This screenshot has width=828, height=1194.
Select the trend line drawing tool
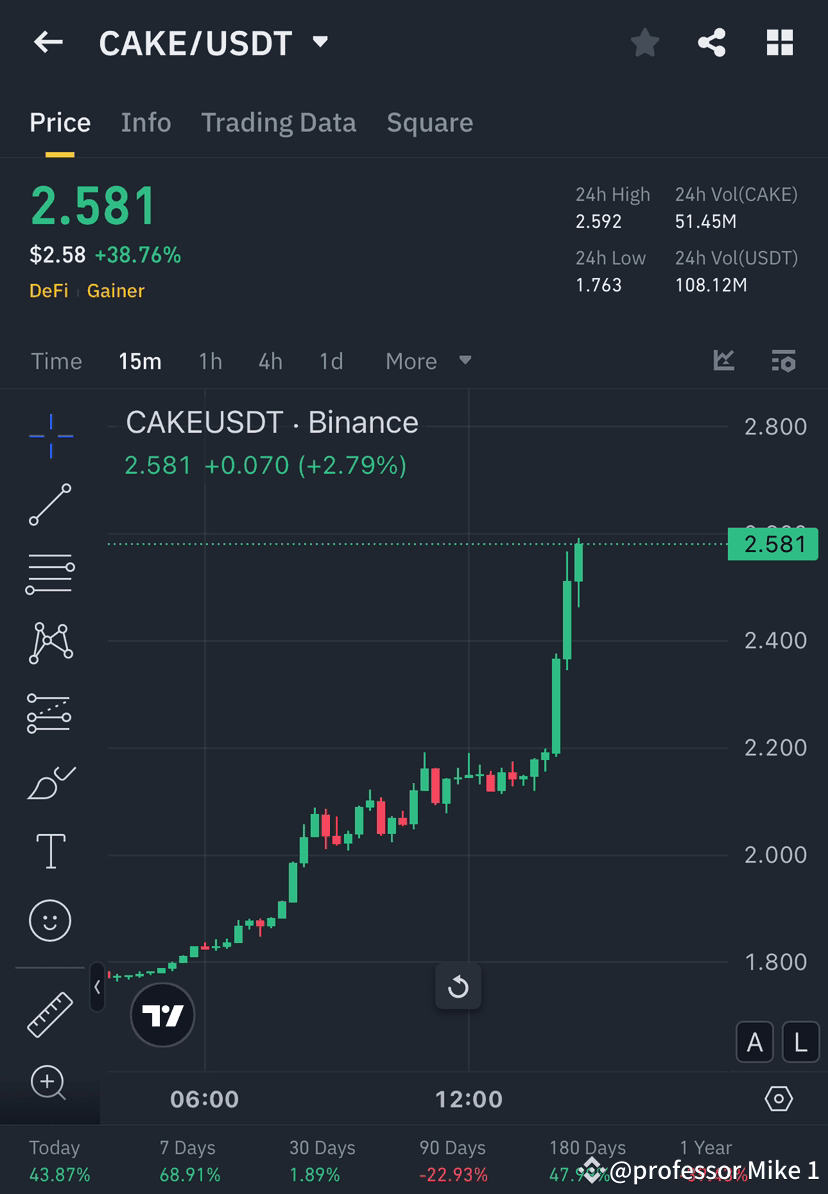tap(50, 505)
